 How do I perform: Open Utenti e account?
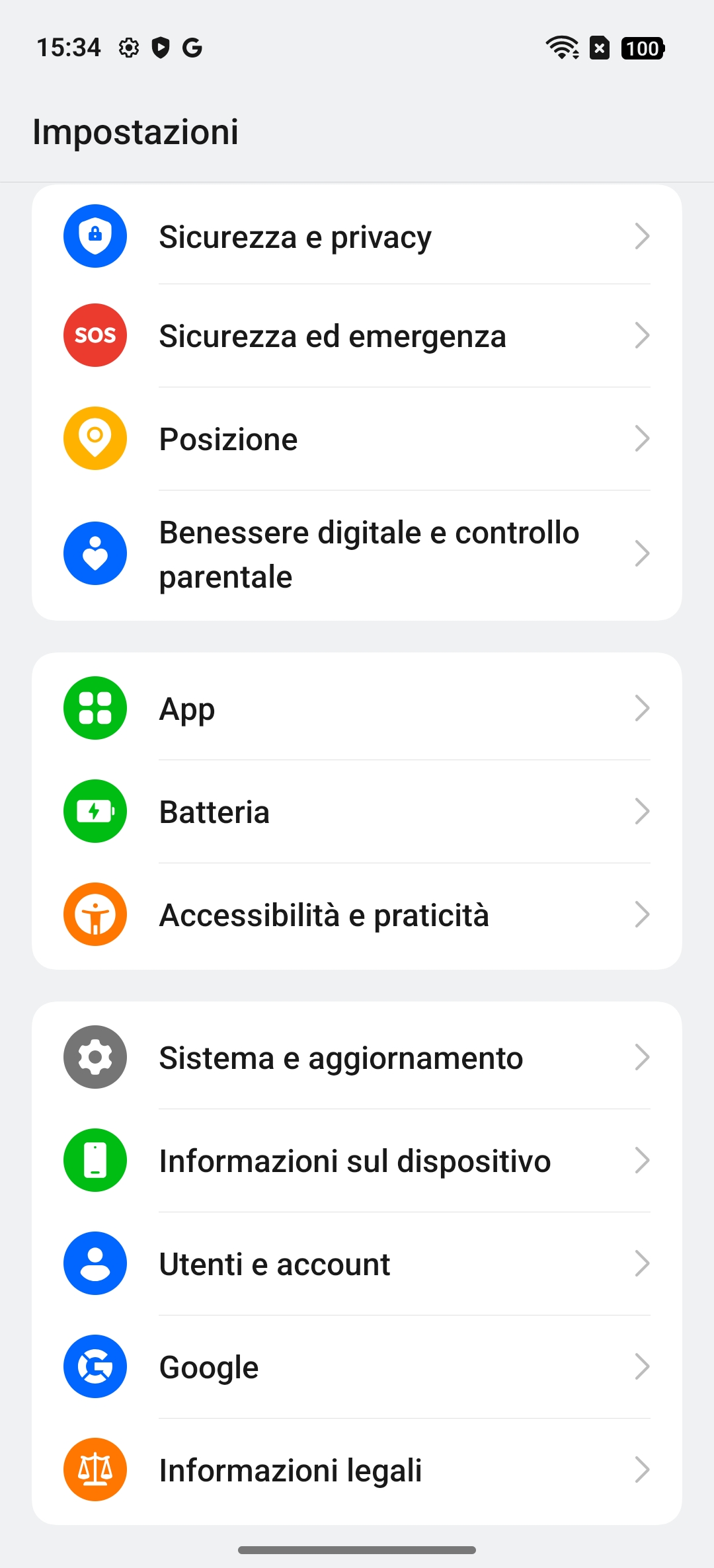tap(357, 1264)
